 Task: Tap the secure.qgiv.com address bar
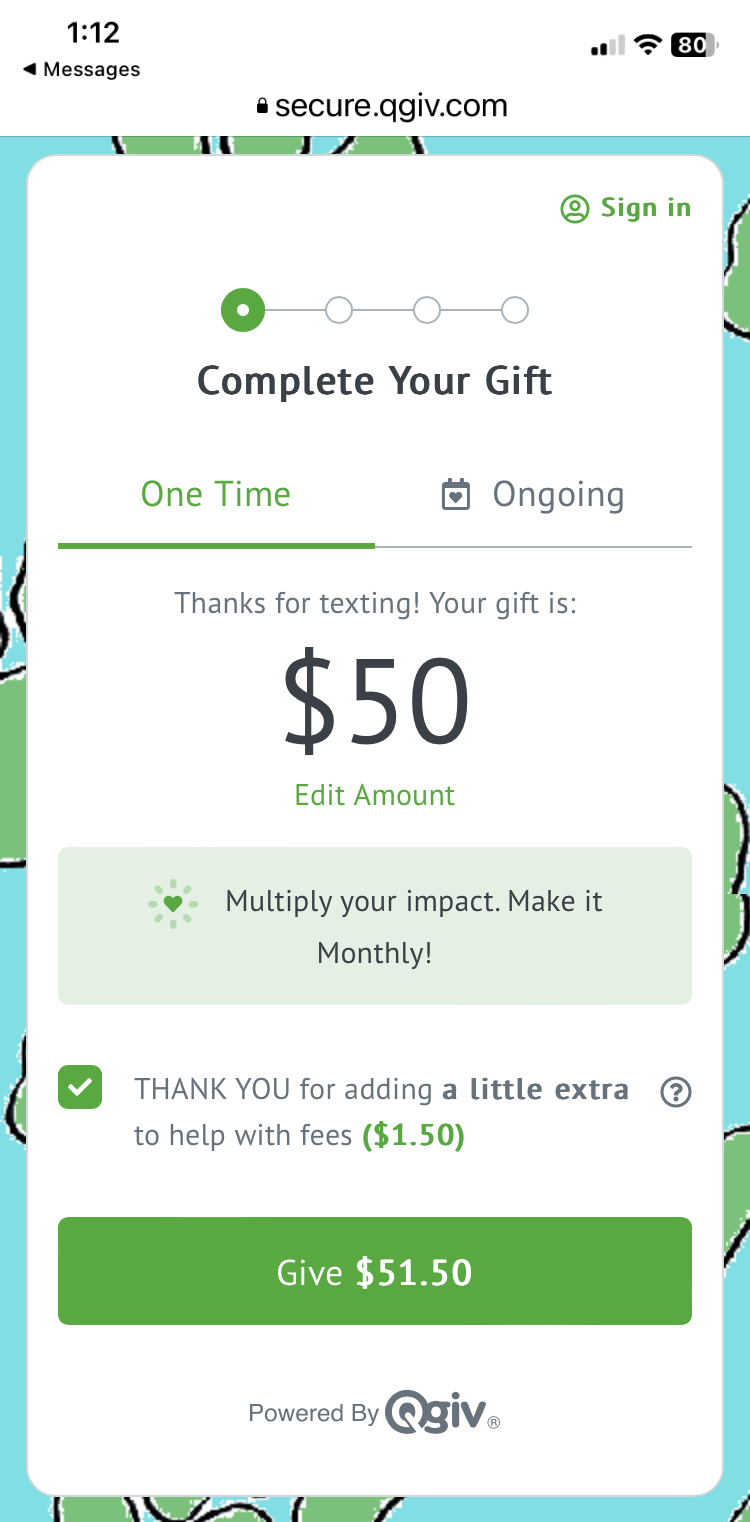382,105
